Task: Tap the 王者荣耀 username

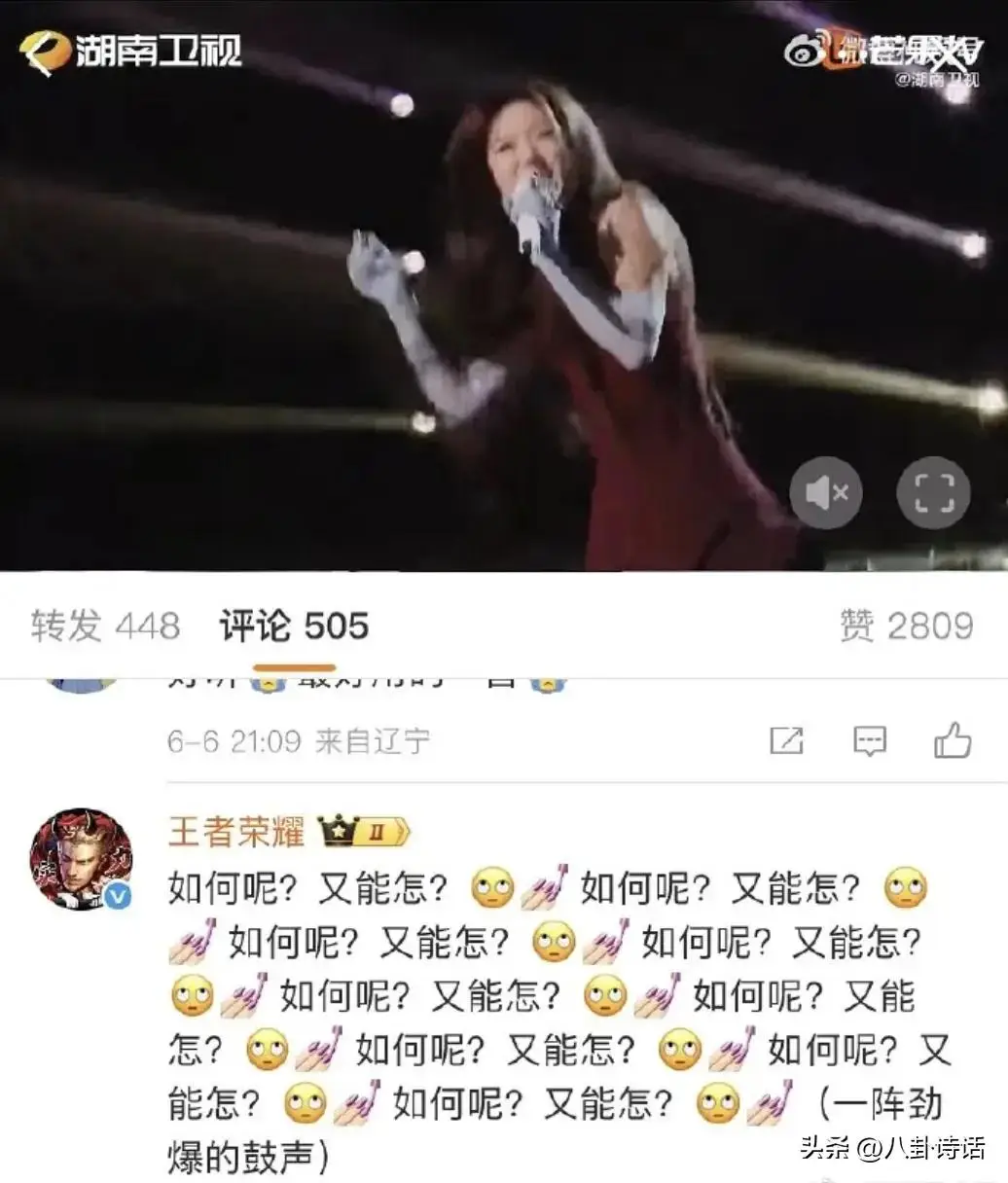Action: coord(236,833)
